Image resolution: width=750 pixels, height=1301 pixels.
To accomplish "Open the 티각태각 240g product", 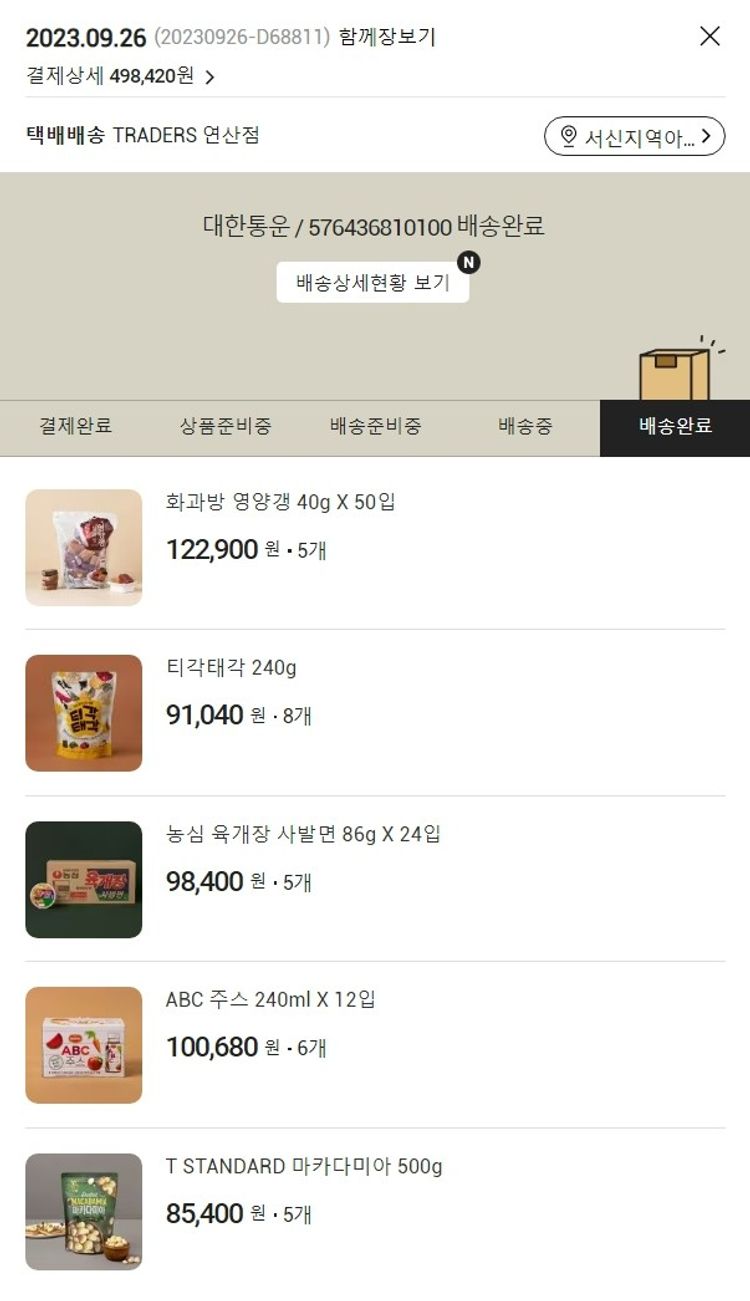I will tap(231, 668).
